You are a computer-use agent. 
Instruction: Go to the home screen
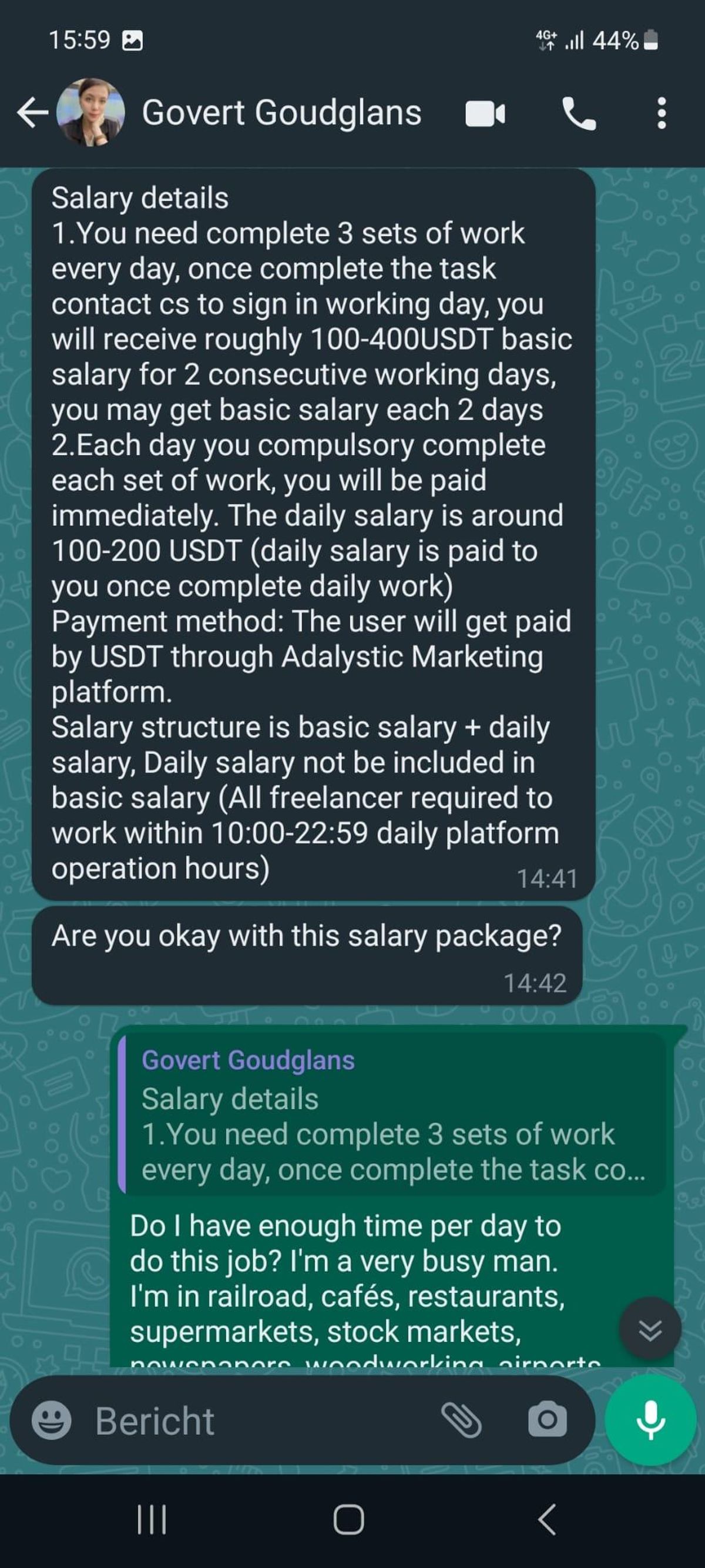tap(348, 1520)
